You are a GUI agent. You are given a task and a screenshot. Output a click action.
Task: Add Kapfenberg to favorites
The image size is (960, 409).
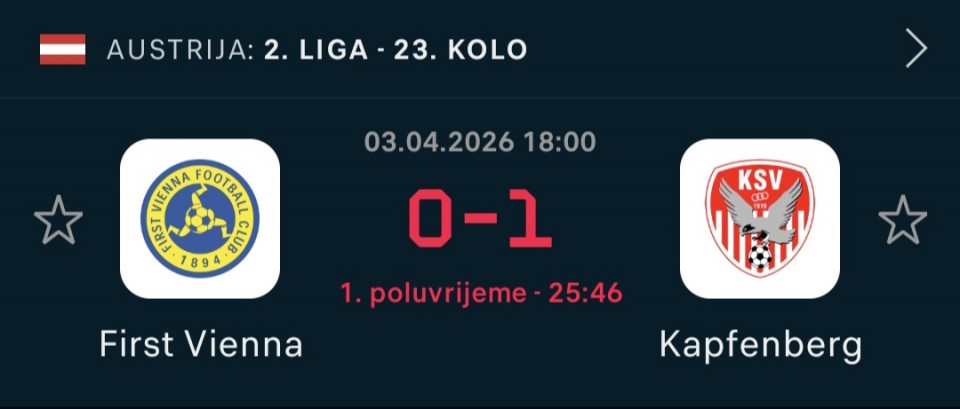click(x=902, y=221)
